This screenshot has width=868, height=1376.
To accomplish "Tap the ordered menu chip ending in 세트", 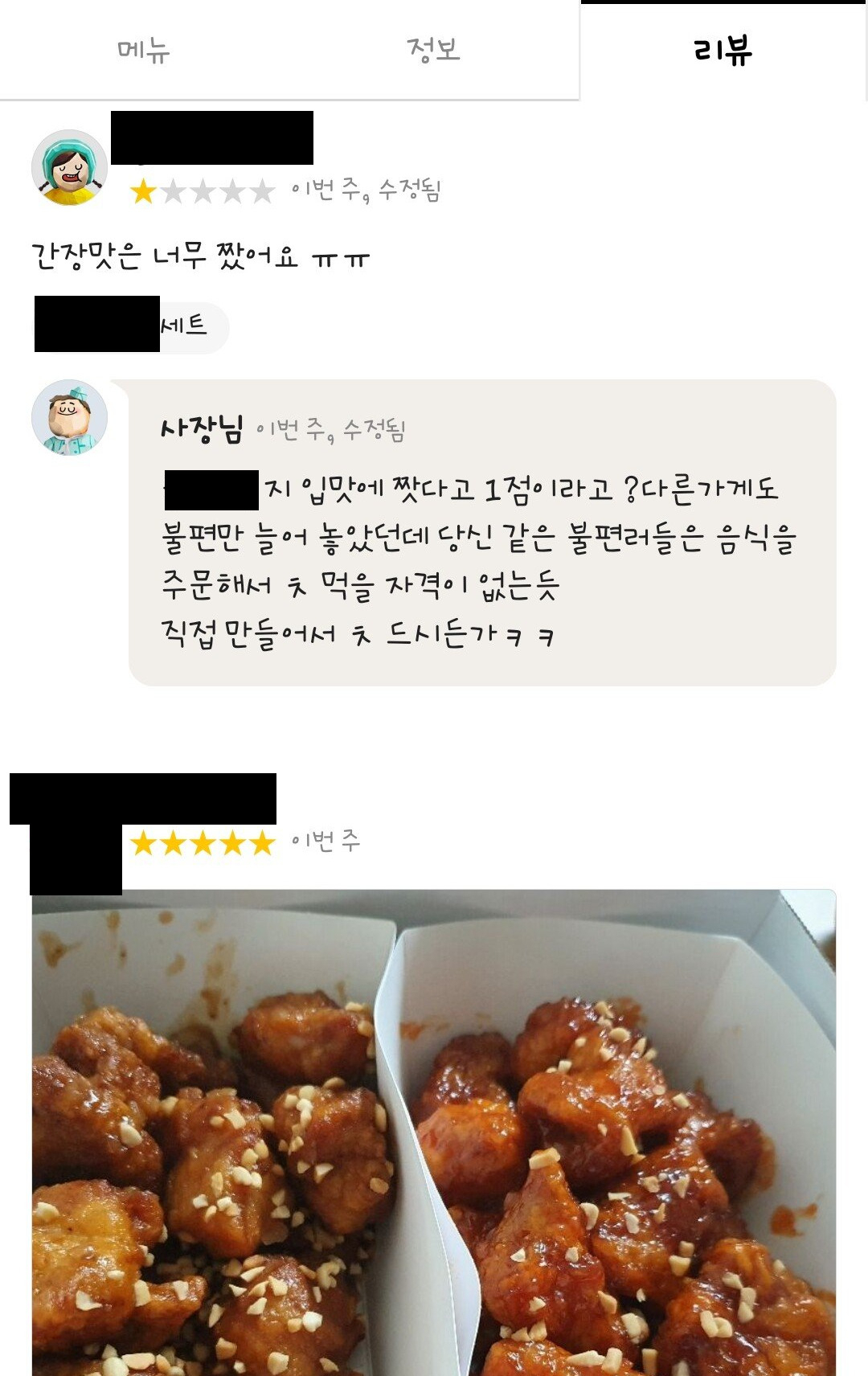I will [131, 326].
